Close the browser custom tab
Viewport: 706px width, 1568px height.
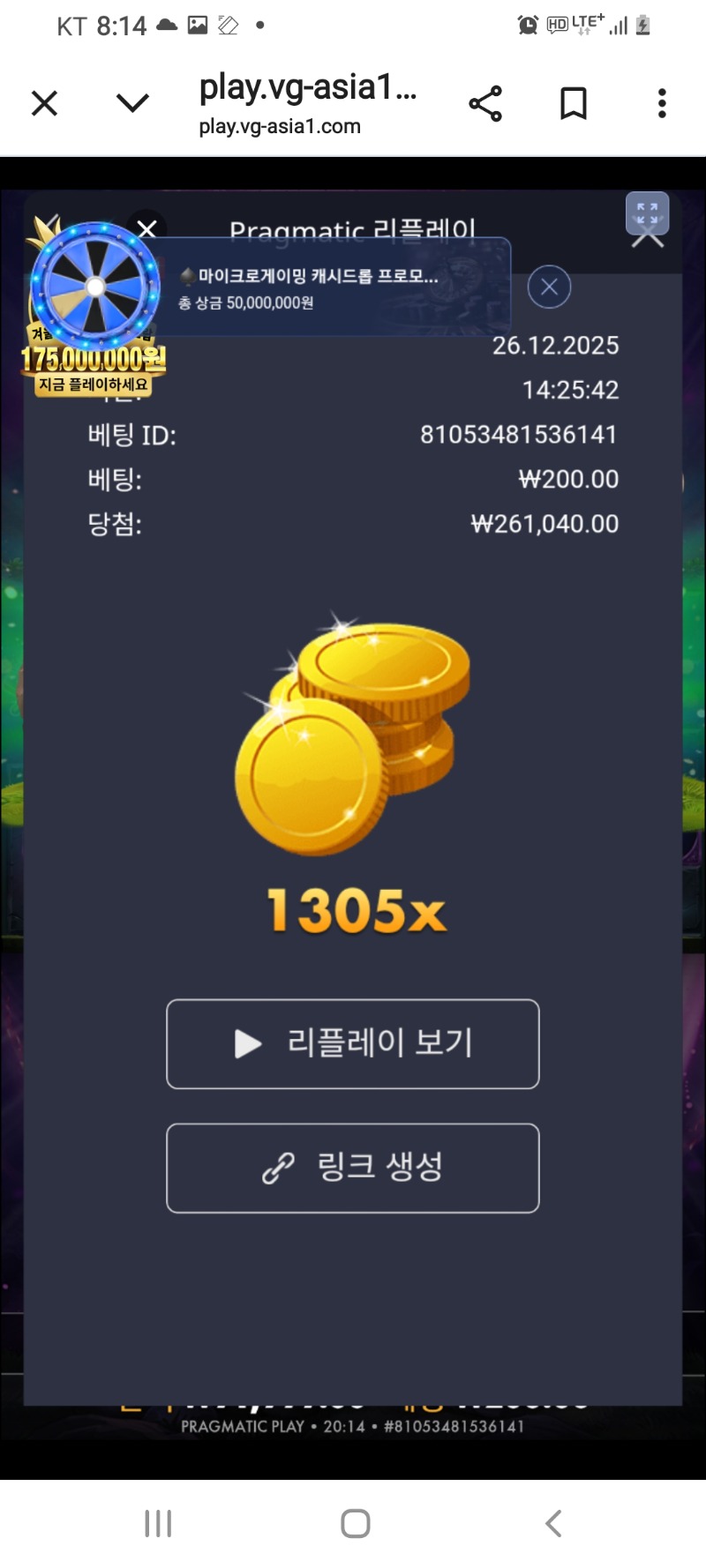[44, 103]
